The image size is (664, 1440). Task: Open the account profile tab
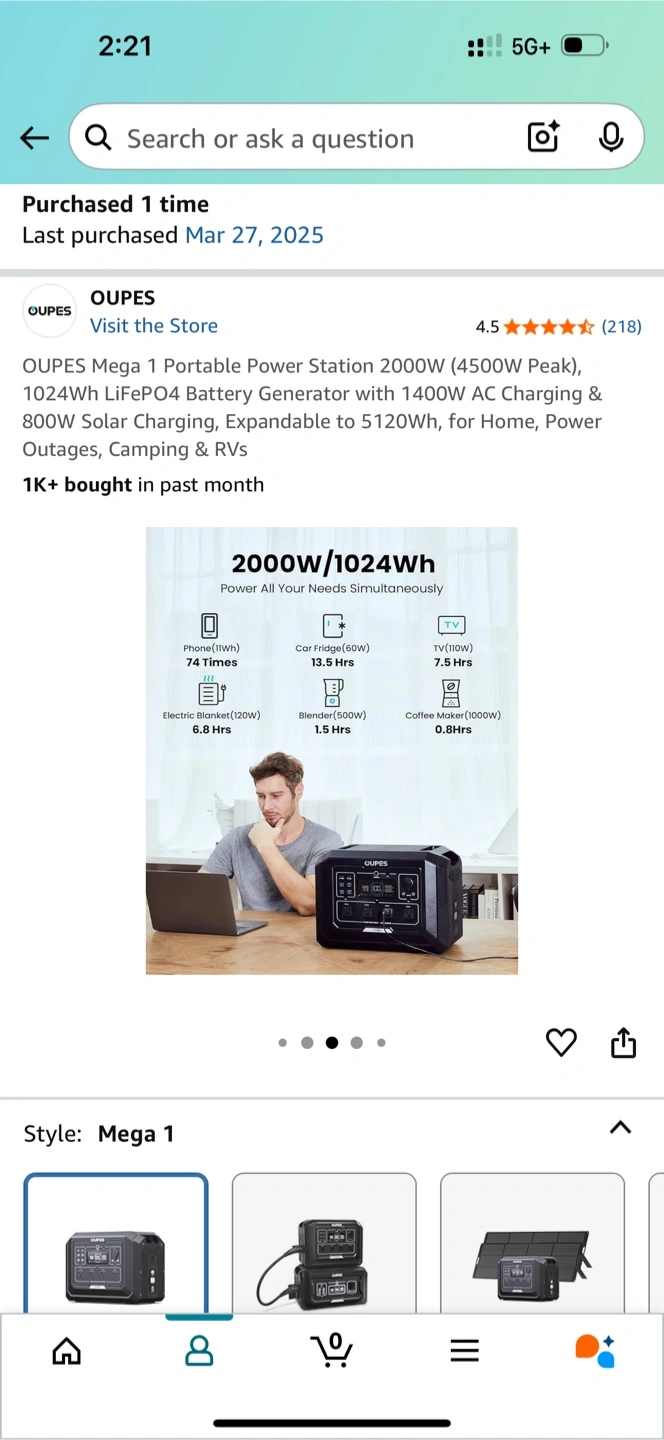click(x=199, y=1351)
